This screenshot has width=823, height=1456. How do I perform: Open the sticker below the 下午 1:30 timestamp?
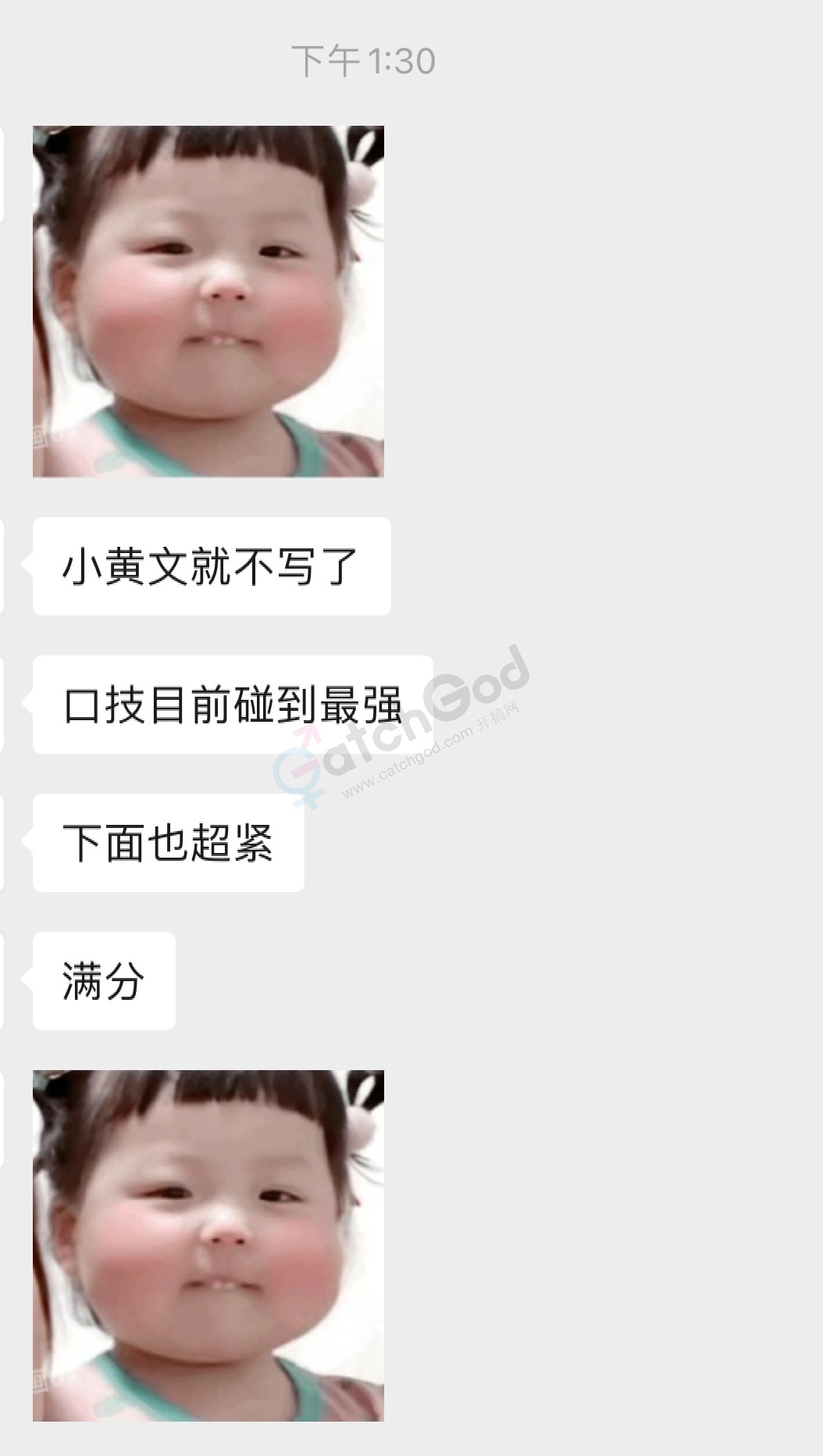(x=208, y=302)
